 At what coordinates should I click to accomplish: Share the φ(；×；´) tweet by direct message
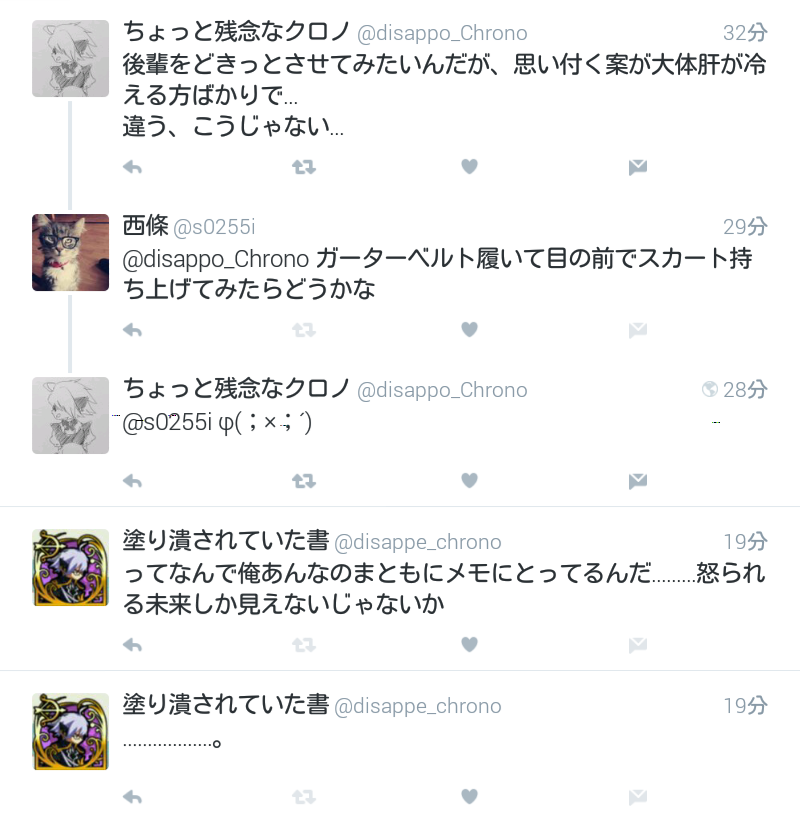[637, 481]
